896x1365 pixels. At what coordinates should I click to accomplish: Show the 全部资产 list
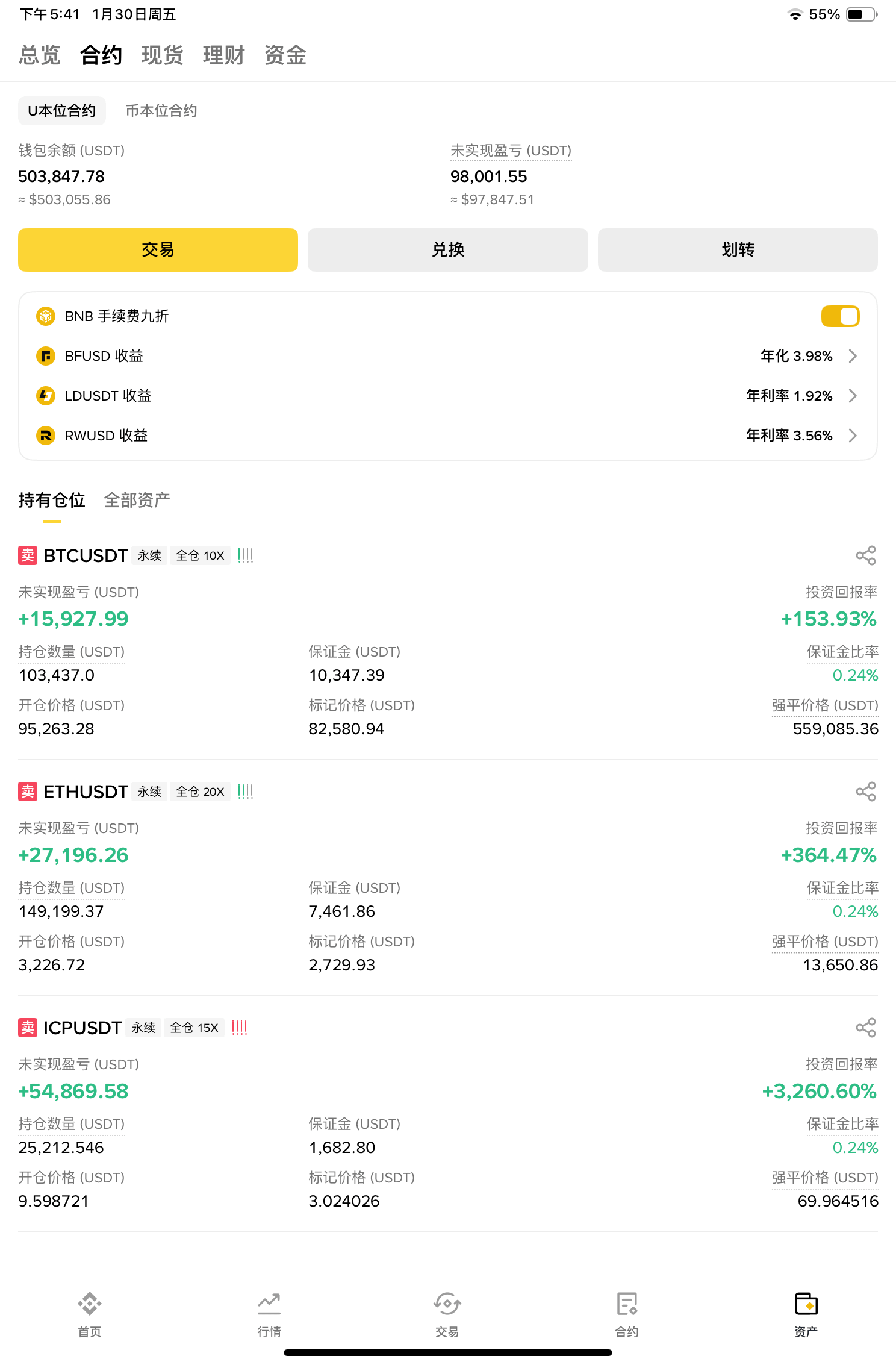(x=137, y=500)
